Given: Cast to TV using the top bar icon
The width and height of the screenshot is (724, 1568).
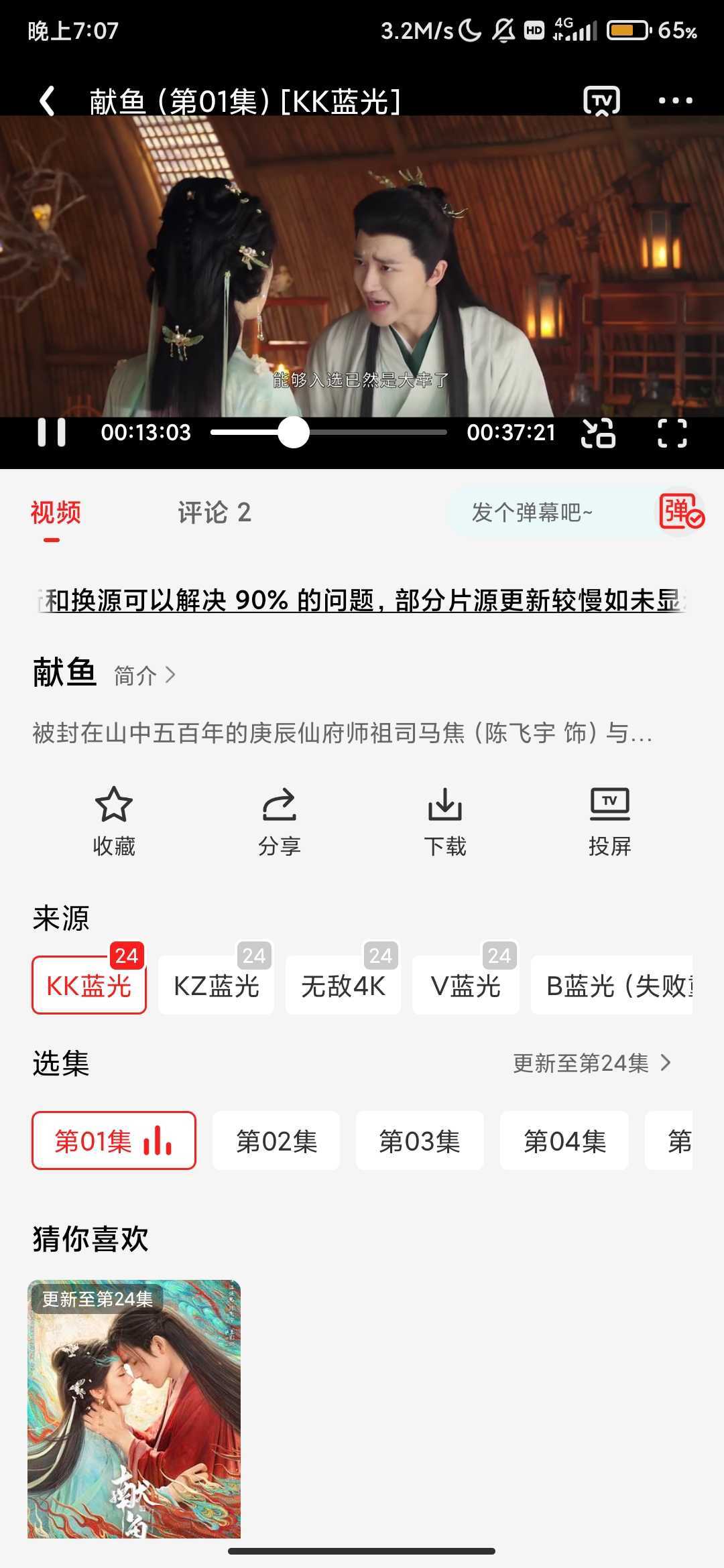Looking at the screenshot, I should click(601, 101).
